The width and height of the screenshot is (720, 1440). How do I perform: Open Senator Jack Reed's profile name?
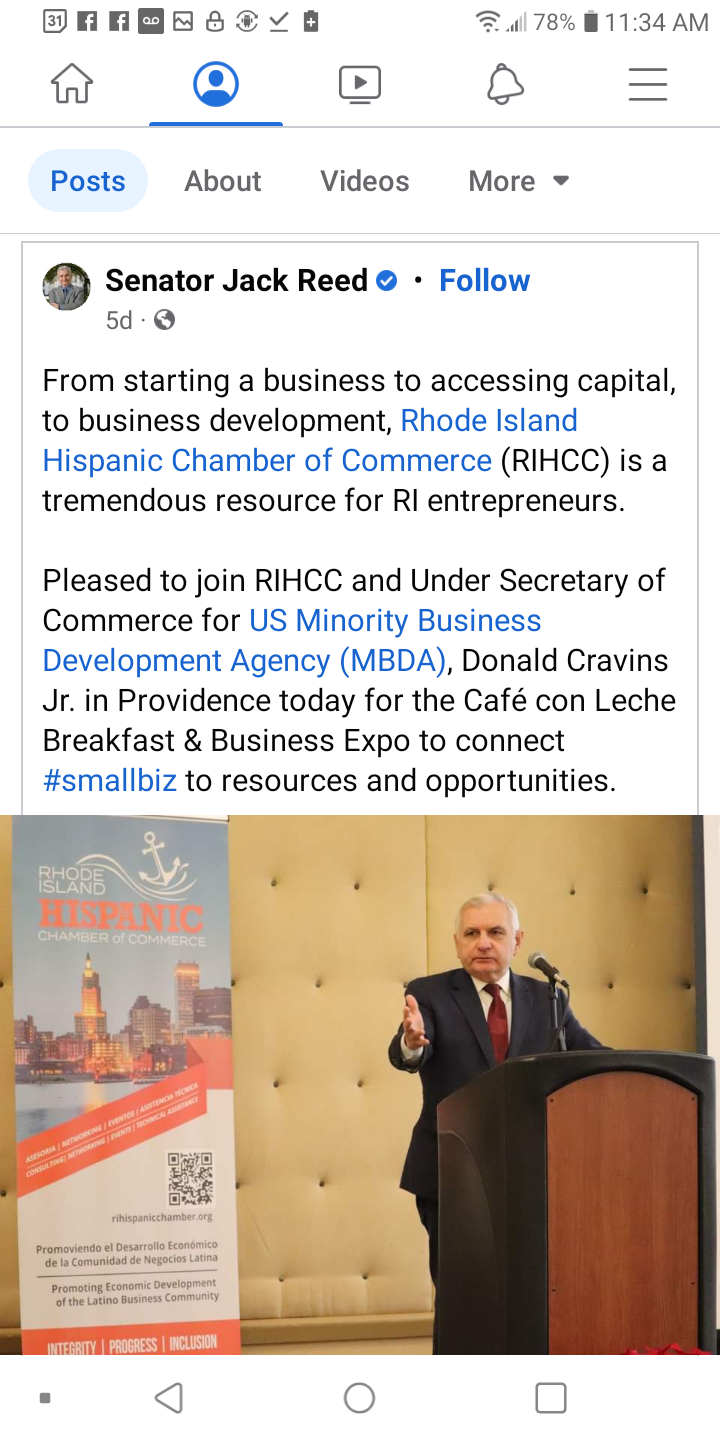point(236,281)
